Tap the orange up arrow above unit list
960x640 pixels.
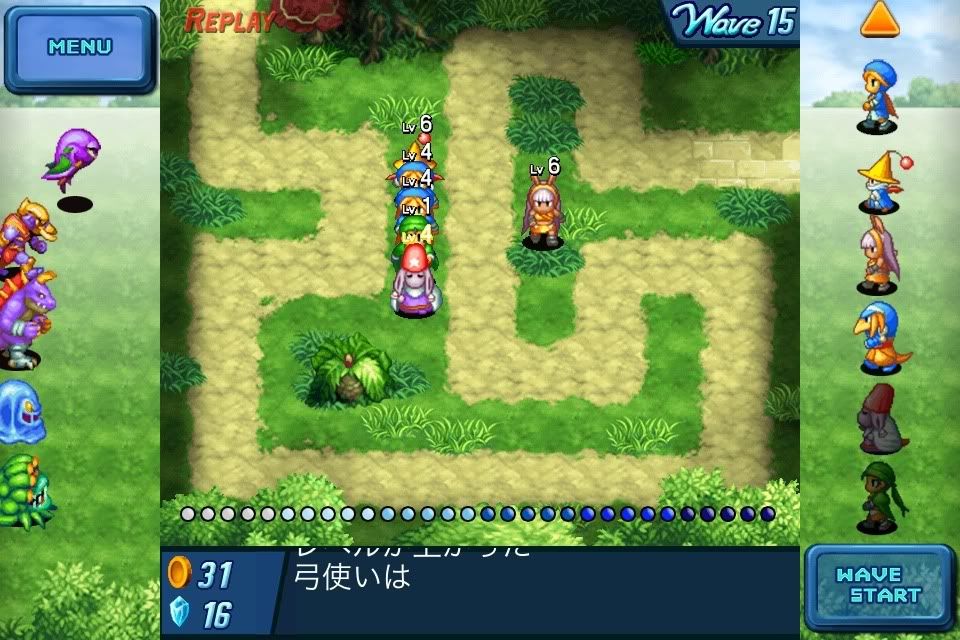point(880,18)
